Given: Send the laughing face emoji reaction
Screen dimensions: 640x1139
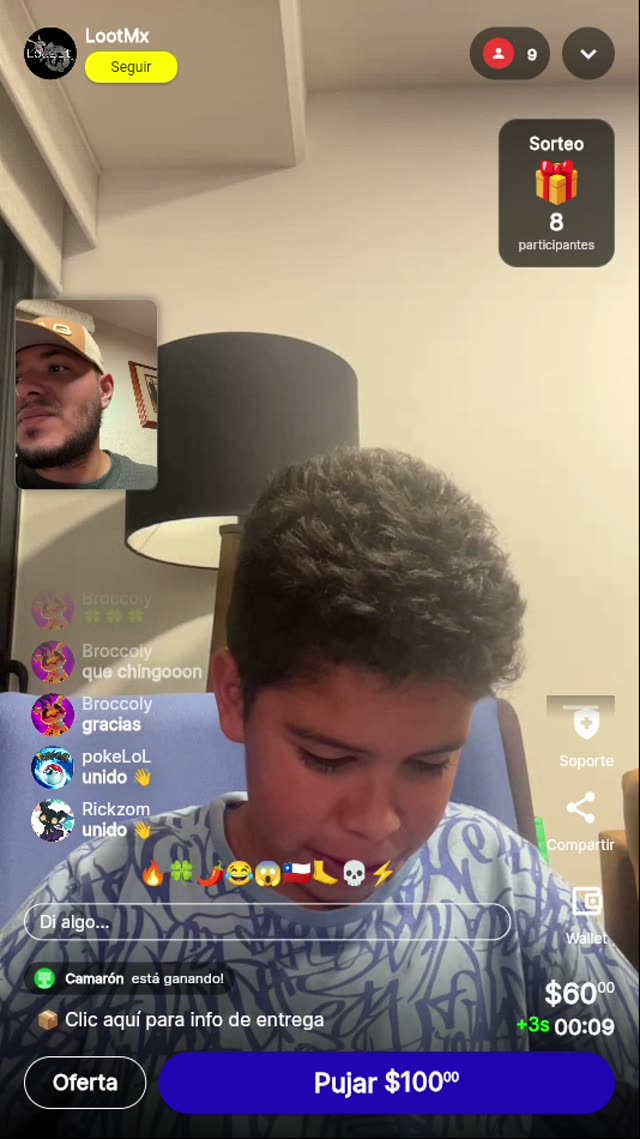Looking at the screenshot, I should pyautogui.click(x=239, y=873).
